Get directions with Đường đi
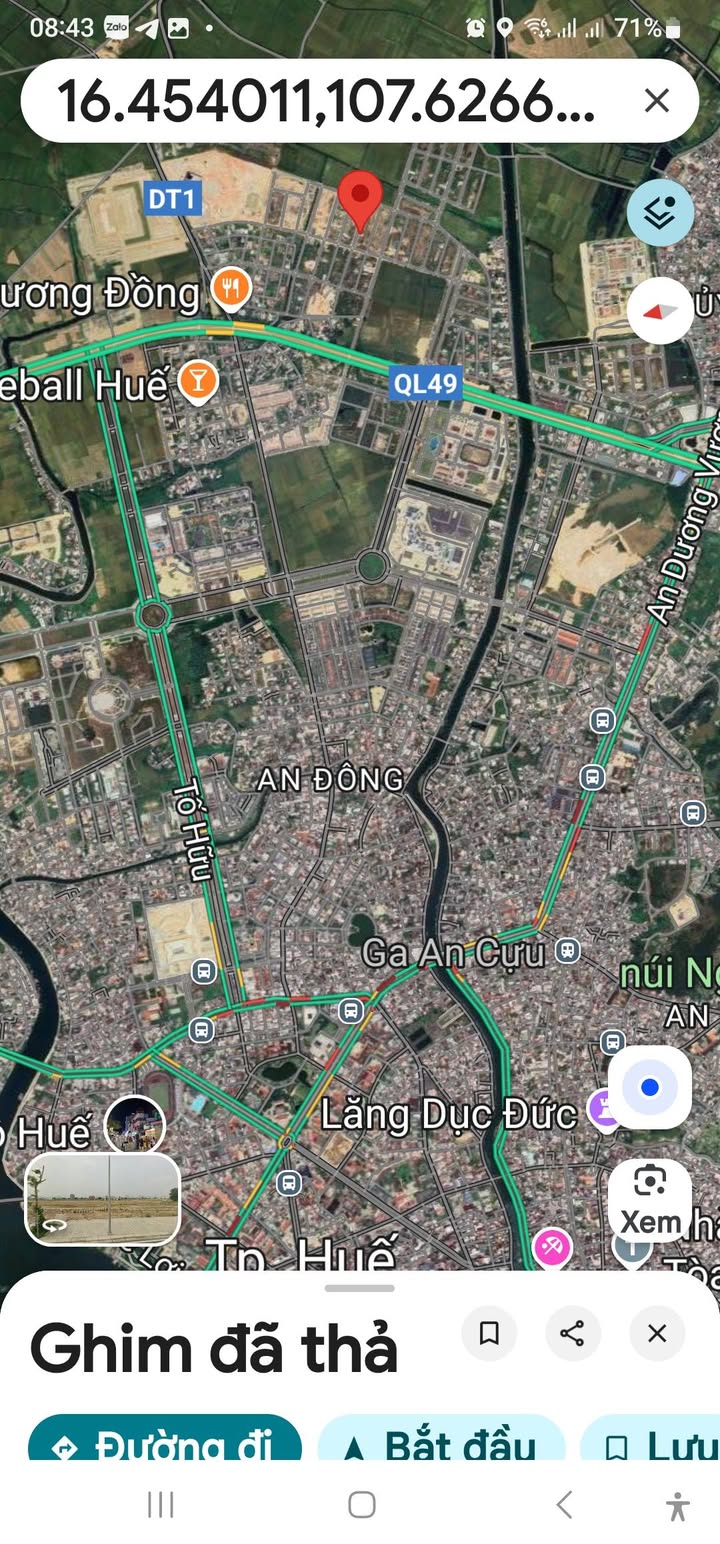The image size is (720, 1544). point(165,1440)
